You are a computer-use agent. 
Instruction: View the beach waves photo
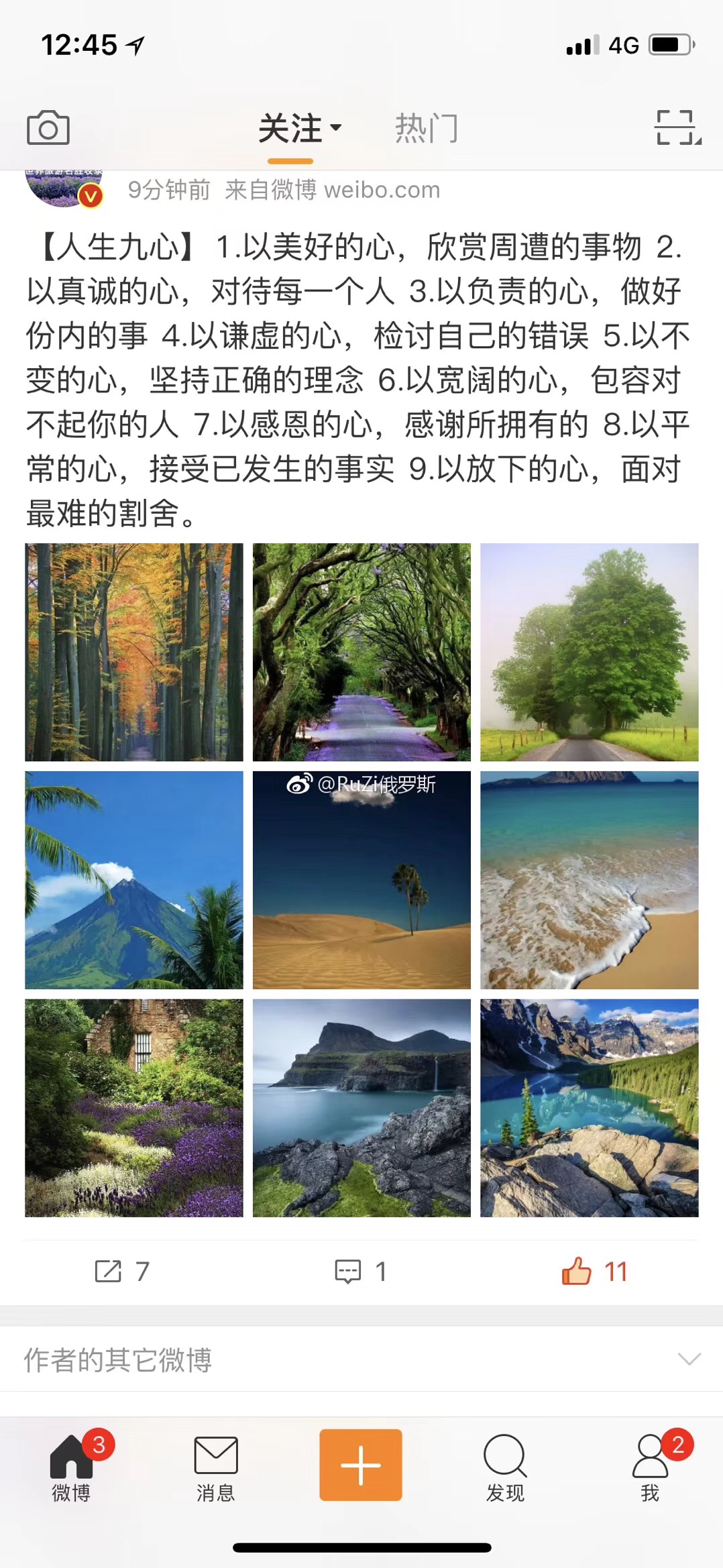click(589, 880)
